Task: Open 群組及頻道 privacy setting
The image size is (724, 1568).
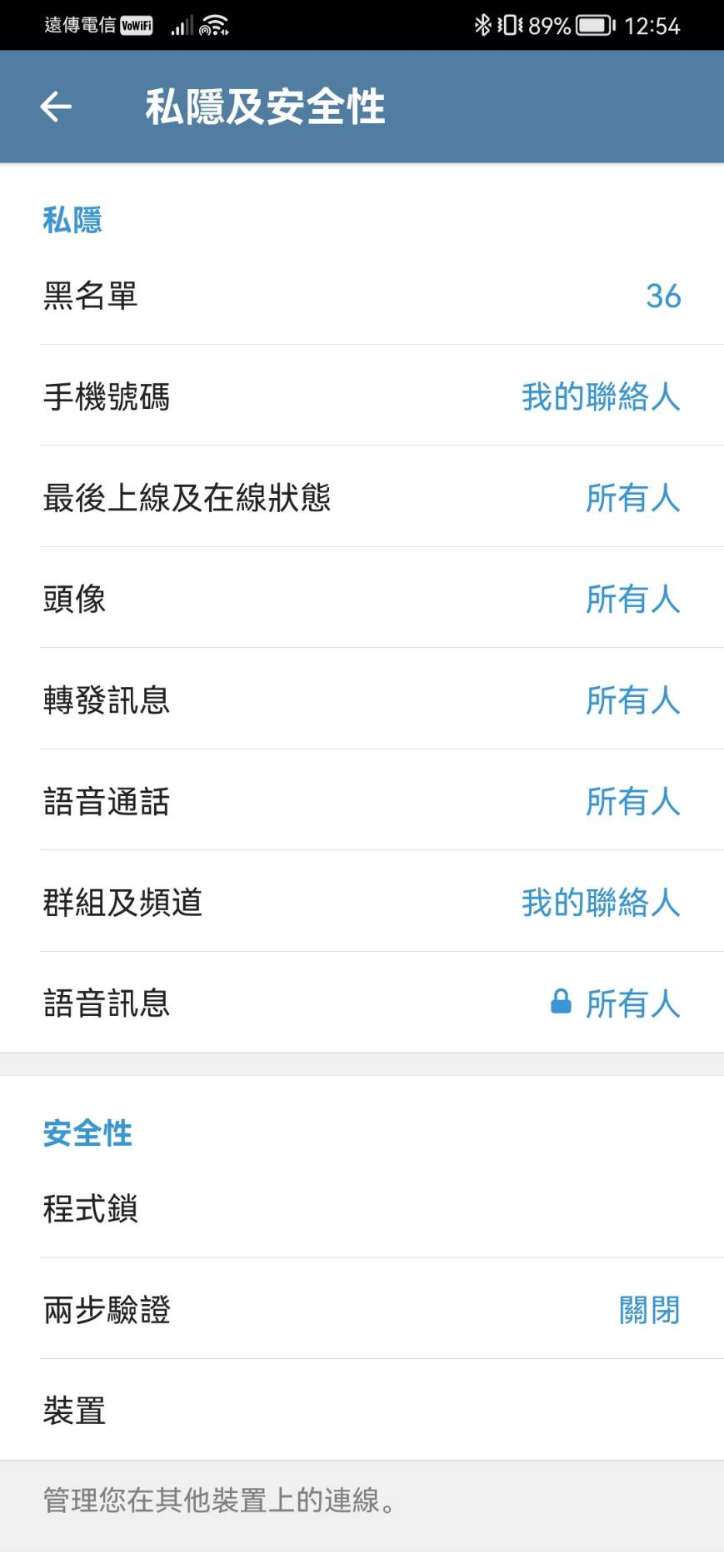Action: click(x=362, y=902)
